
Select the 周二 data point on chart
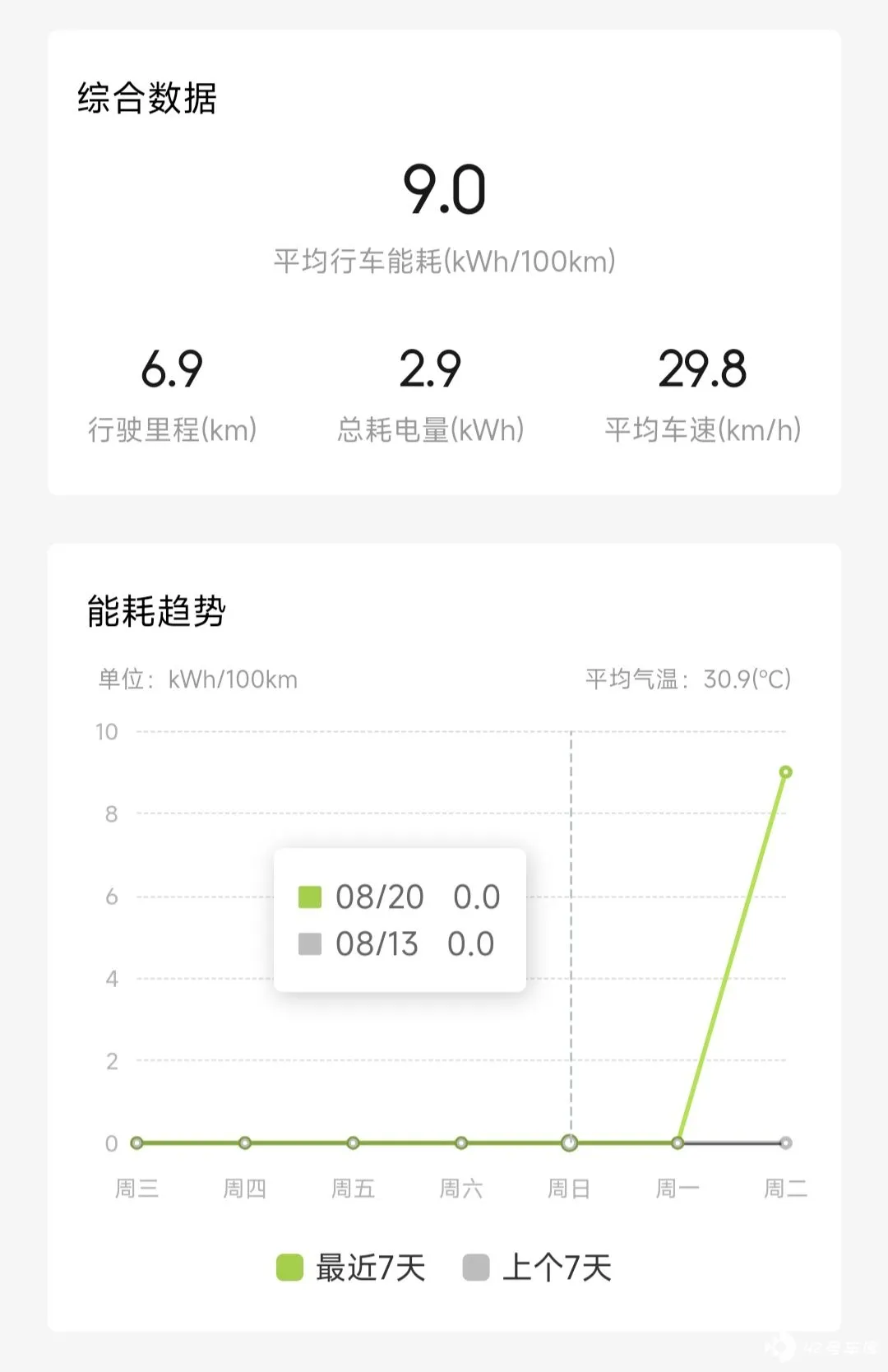tap(785, 772)
